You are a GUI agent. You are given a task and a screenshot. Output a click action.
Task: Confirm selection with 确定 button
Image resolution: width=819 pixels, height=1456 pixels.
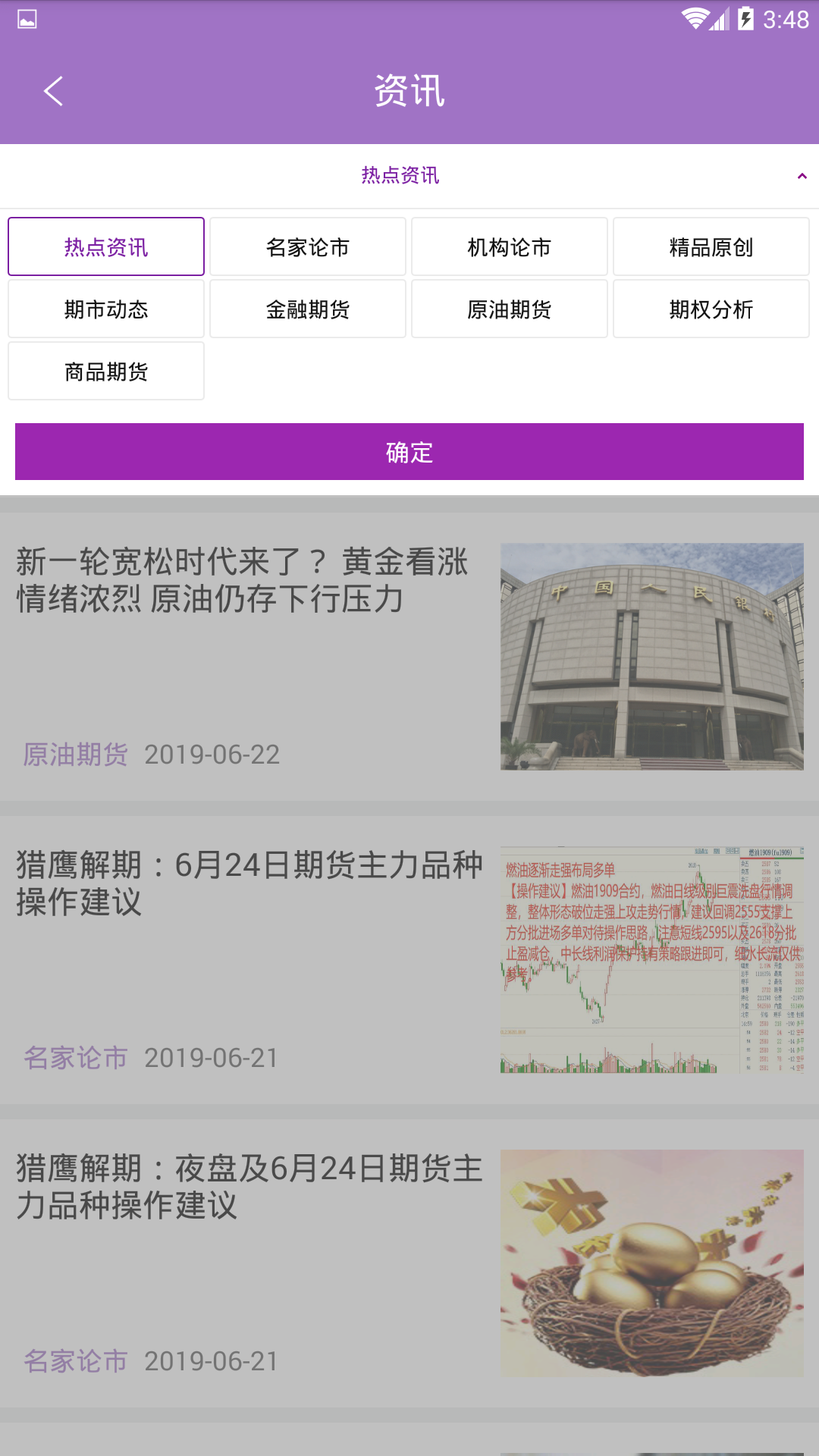pyautogui.click(x=409, y=452)
